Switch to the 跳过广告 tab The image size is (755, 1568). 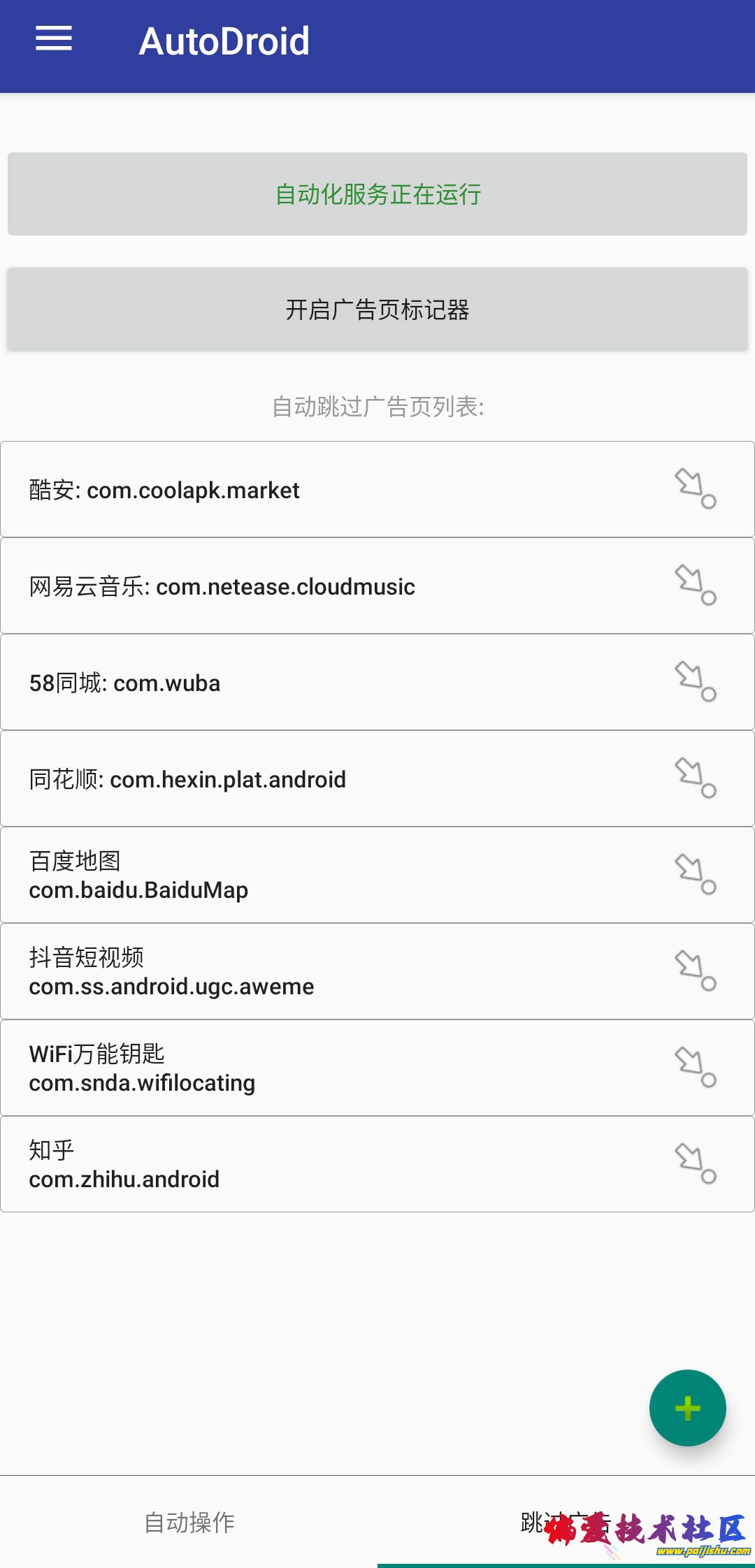(x=566, y=1522)
